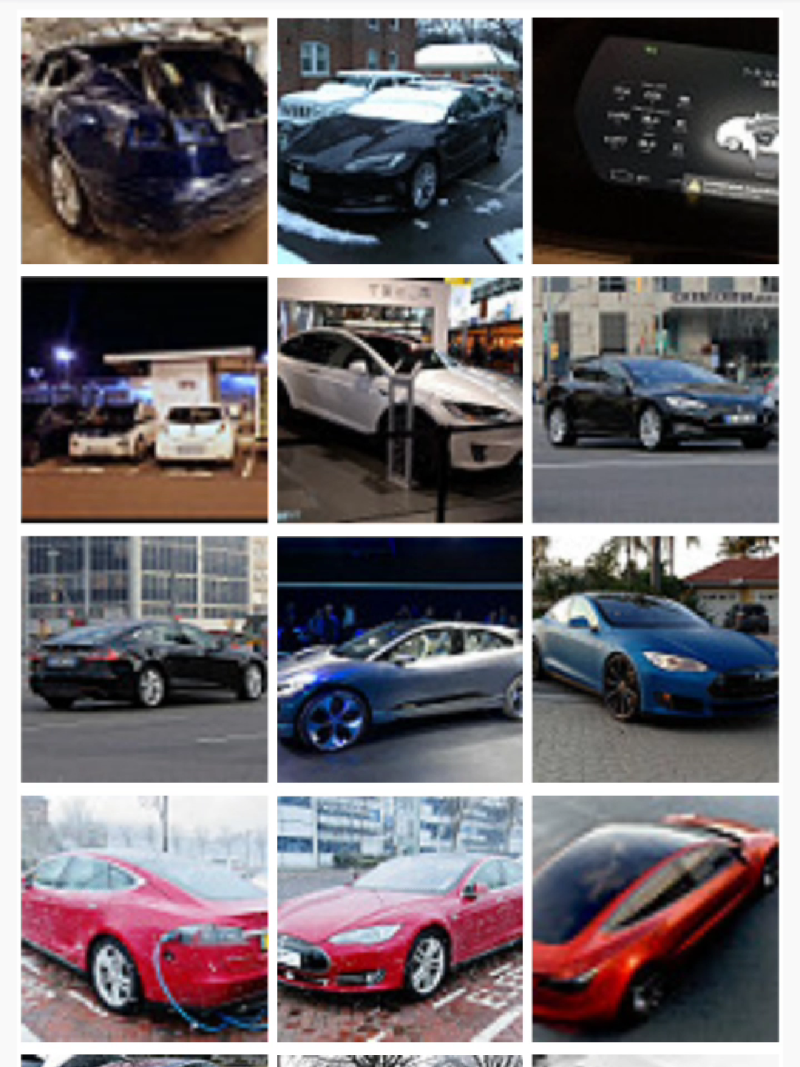Open the wrecked dark blue car photo

pyautogui.click(x=144, y=141)
